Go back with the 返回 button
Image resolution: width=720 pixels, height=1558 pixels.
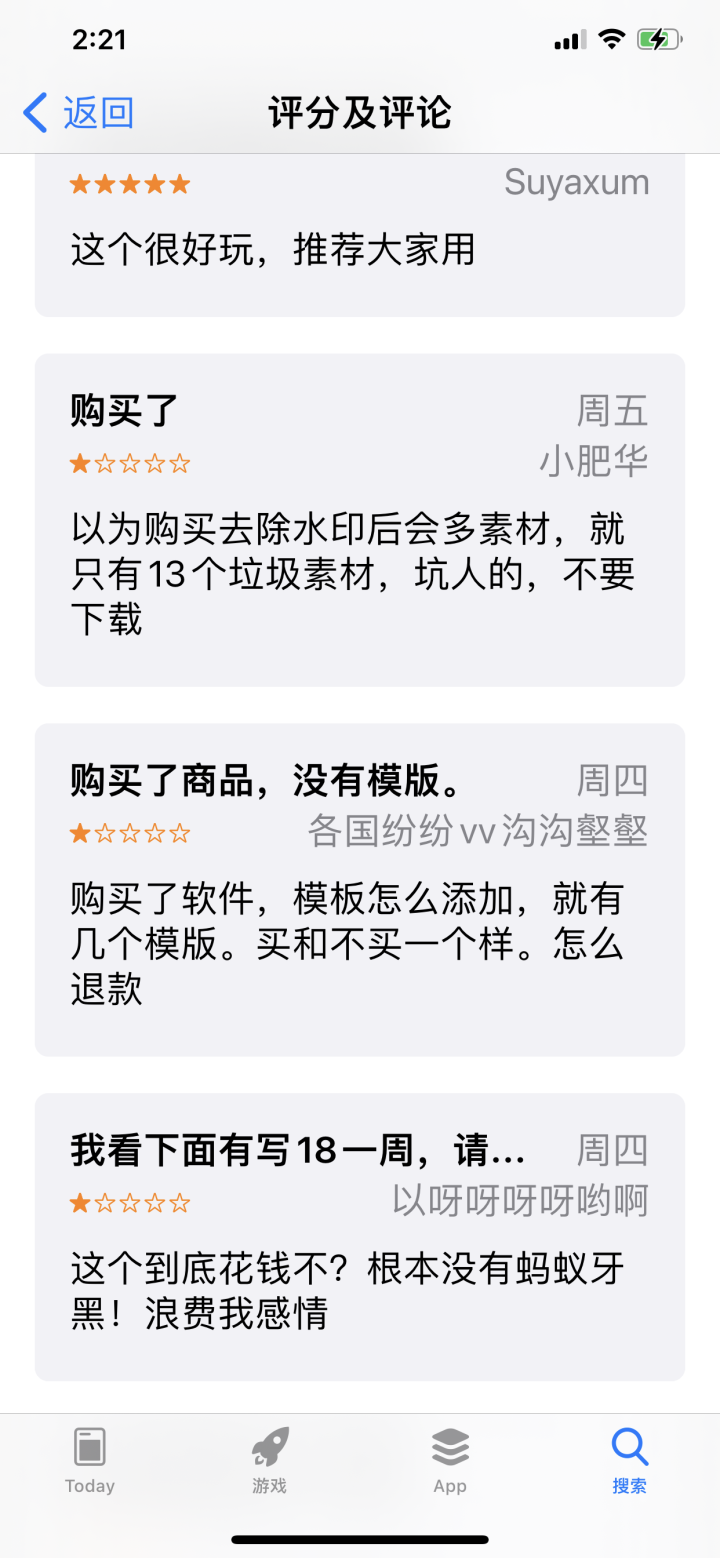coord(78,113)
